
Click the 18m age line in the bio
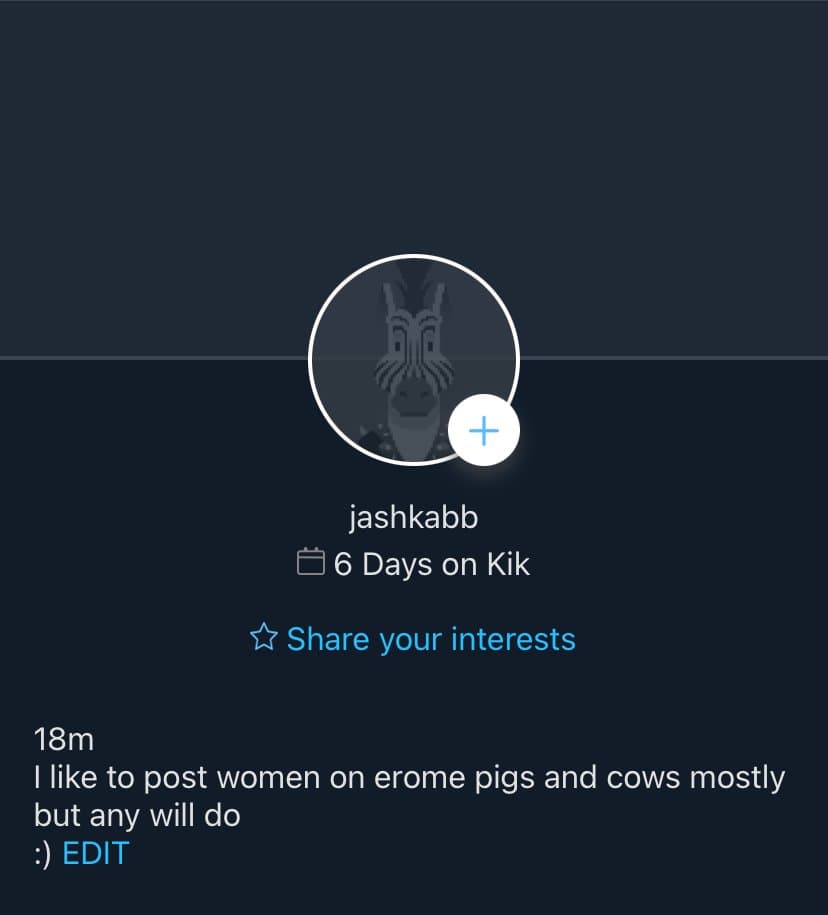[x=62, y=739]
